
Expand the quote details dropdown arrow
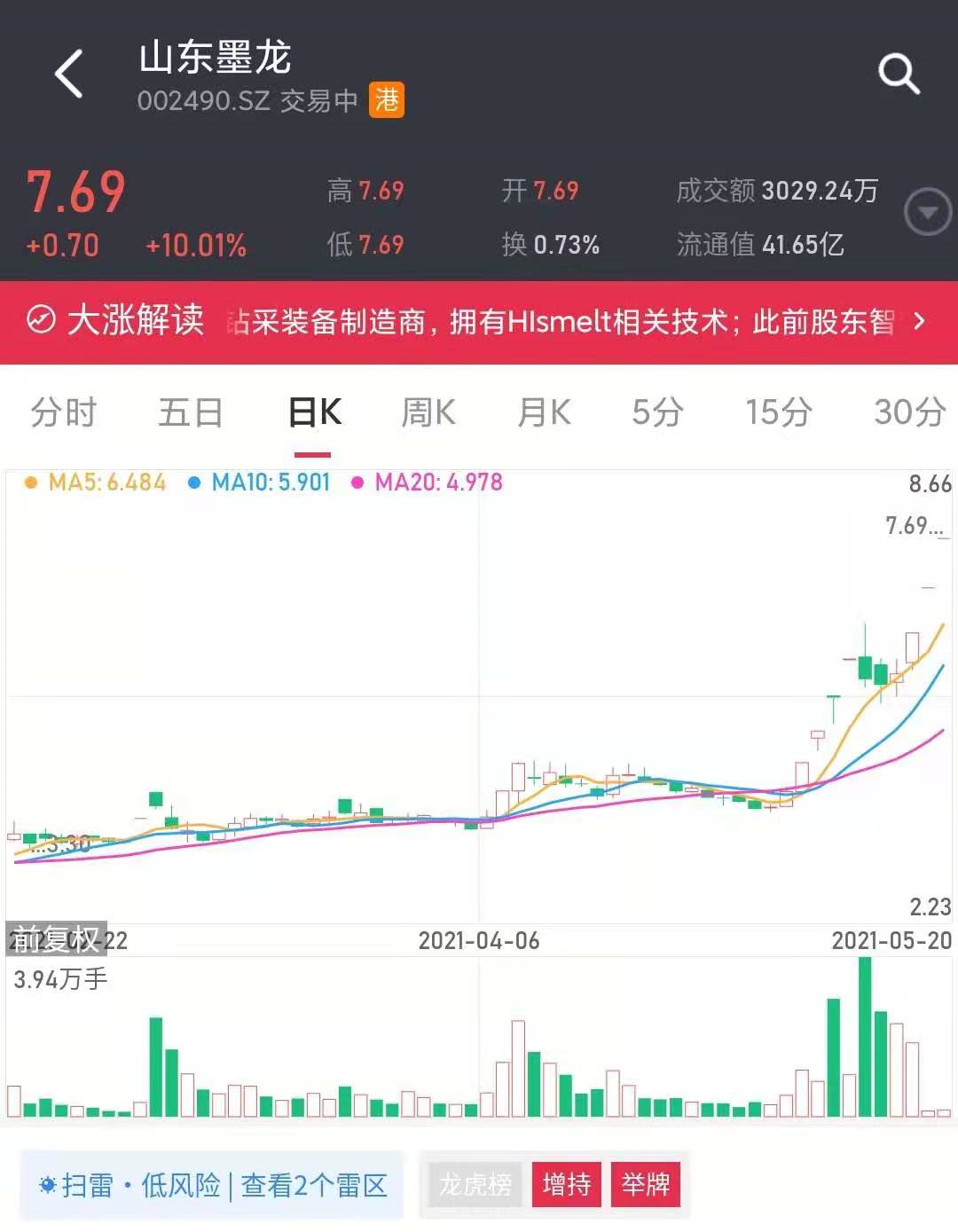pos(927,213)
